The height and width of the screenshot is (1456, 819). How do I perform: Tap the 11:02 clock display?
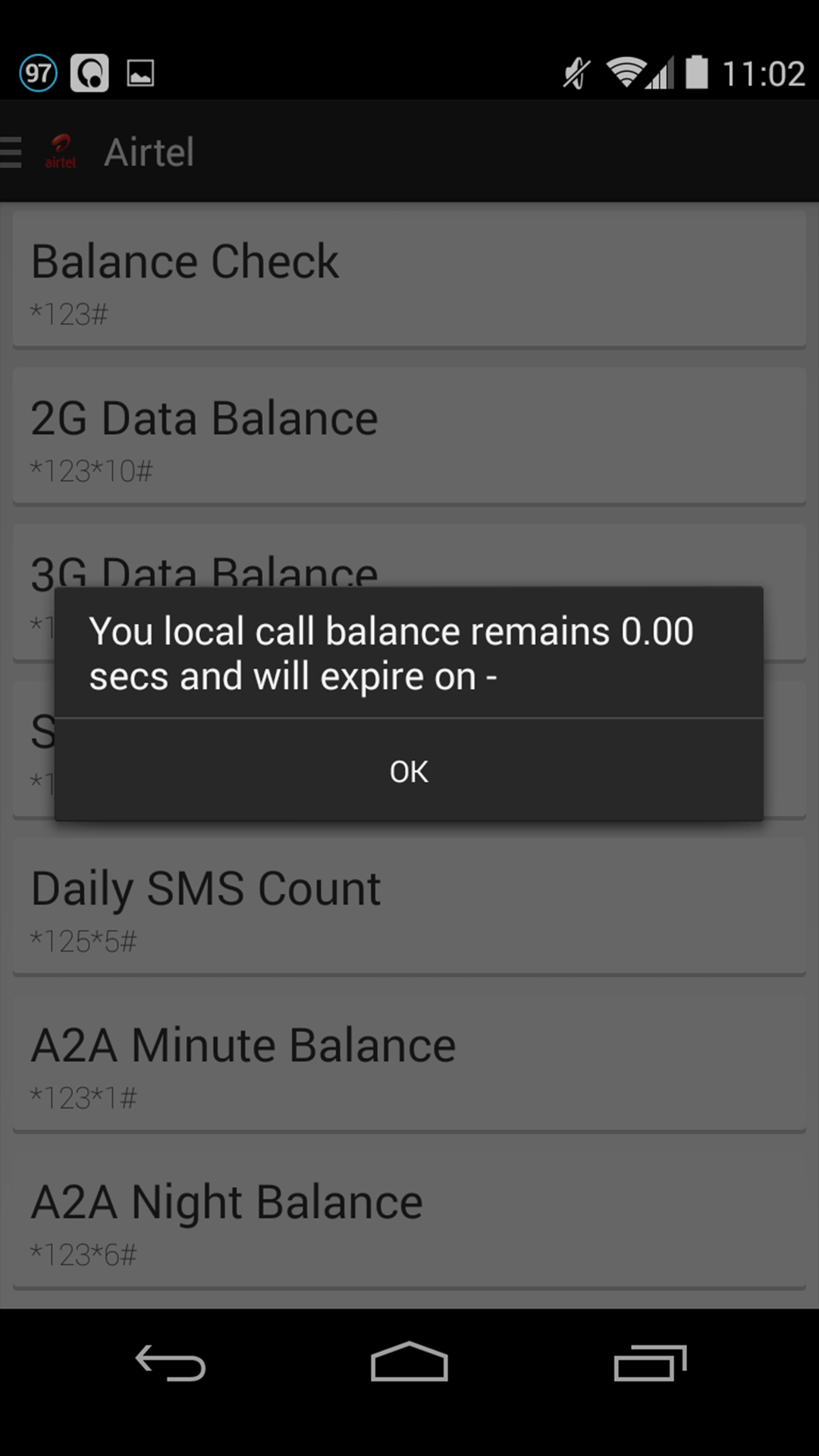pyautogui.click(x=764, y=72)
